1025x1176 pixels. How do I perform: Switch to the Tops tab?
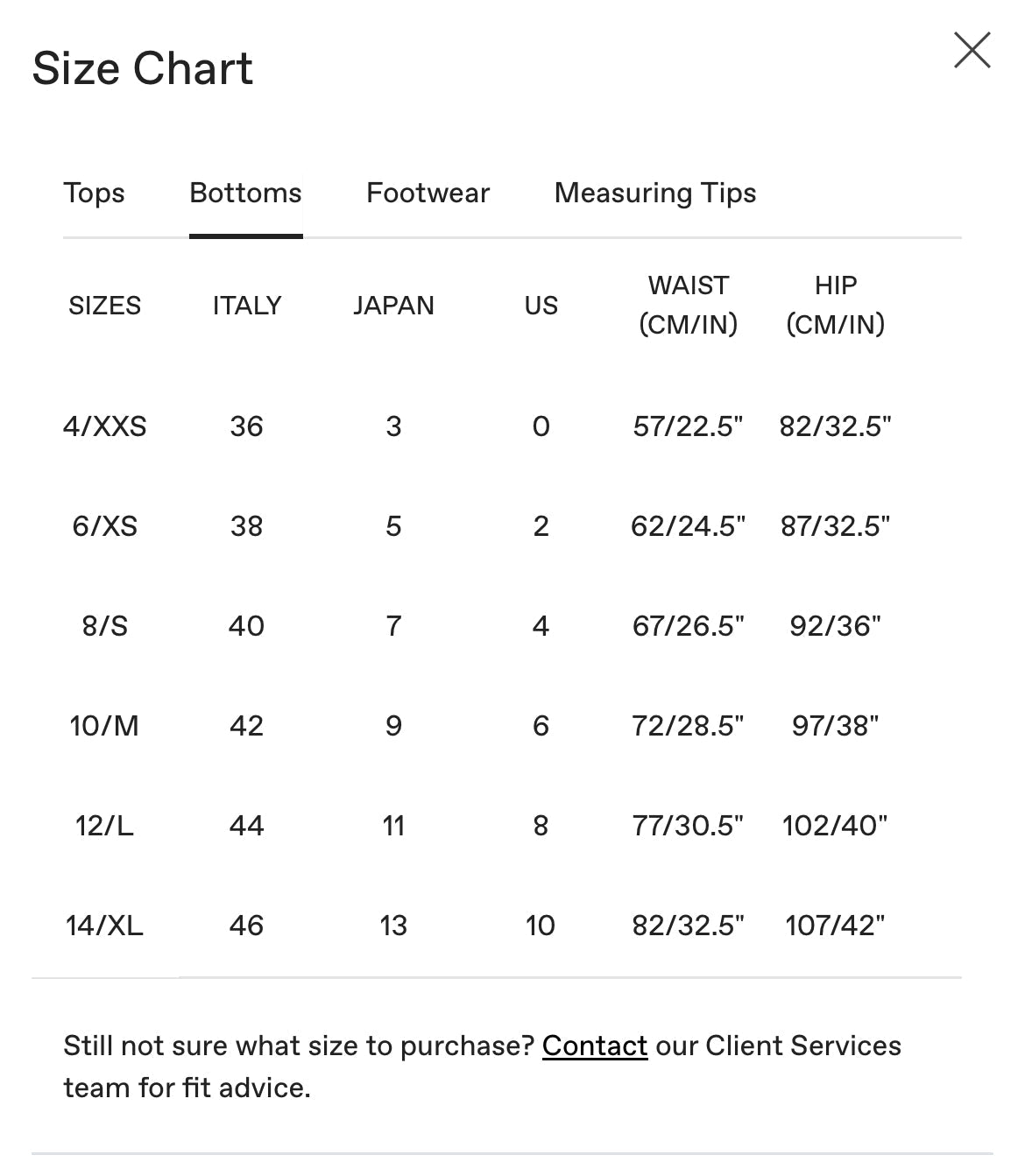[94, 193]
